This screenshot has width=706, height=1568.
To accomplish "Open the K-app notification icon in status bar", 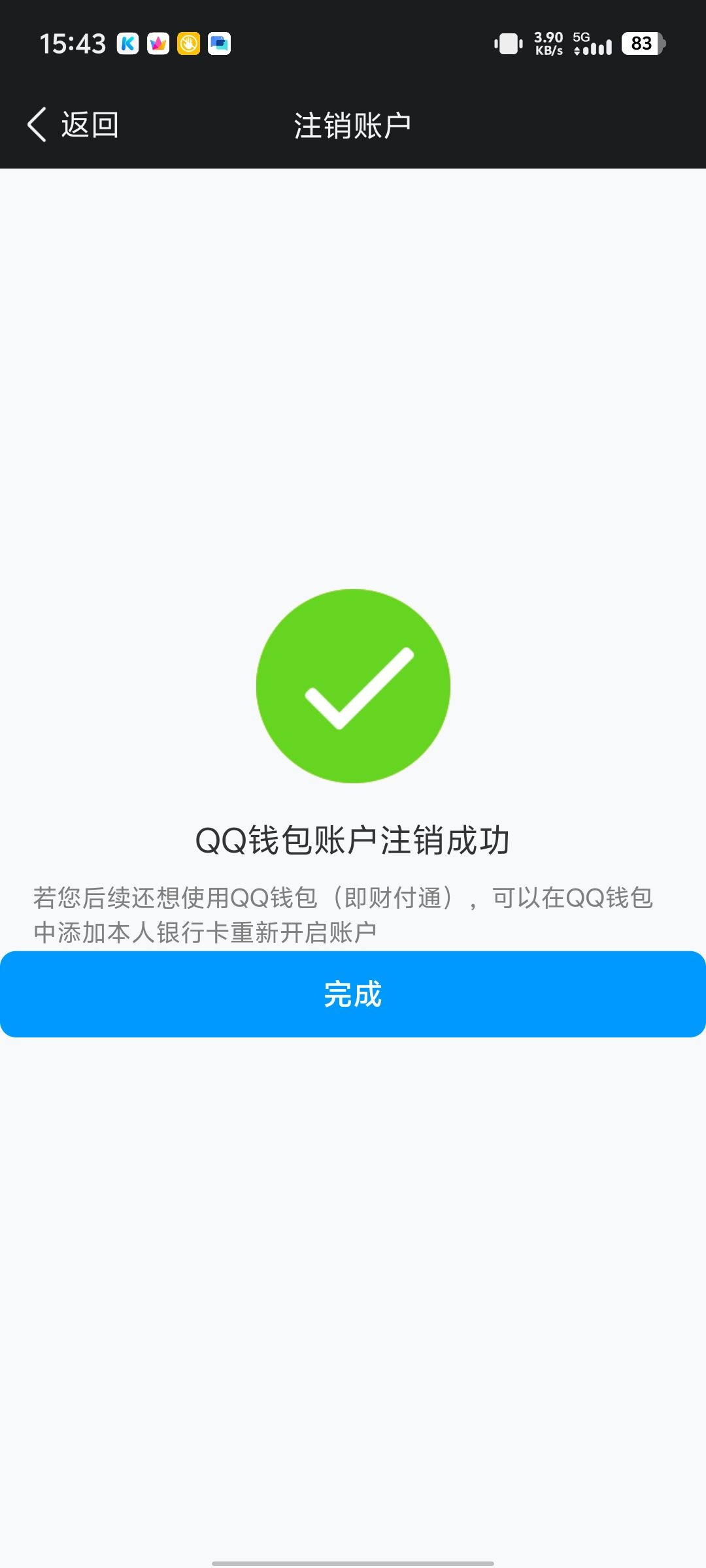I will (x=129, y=44).
